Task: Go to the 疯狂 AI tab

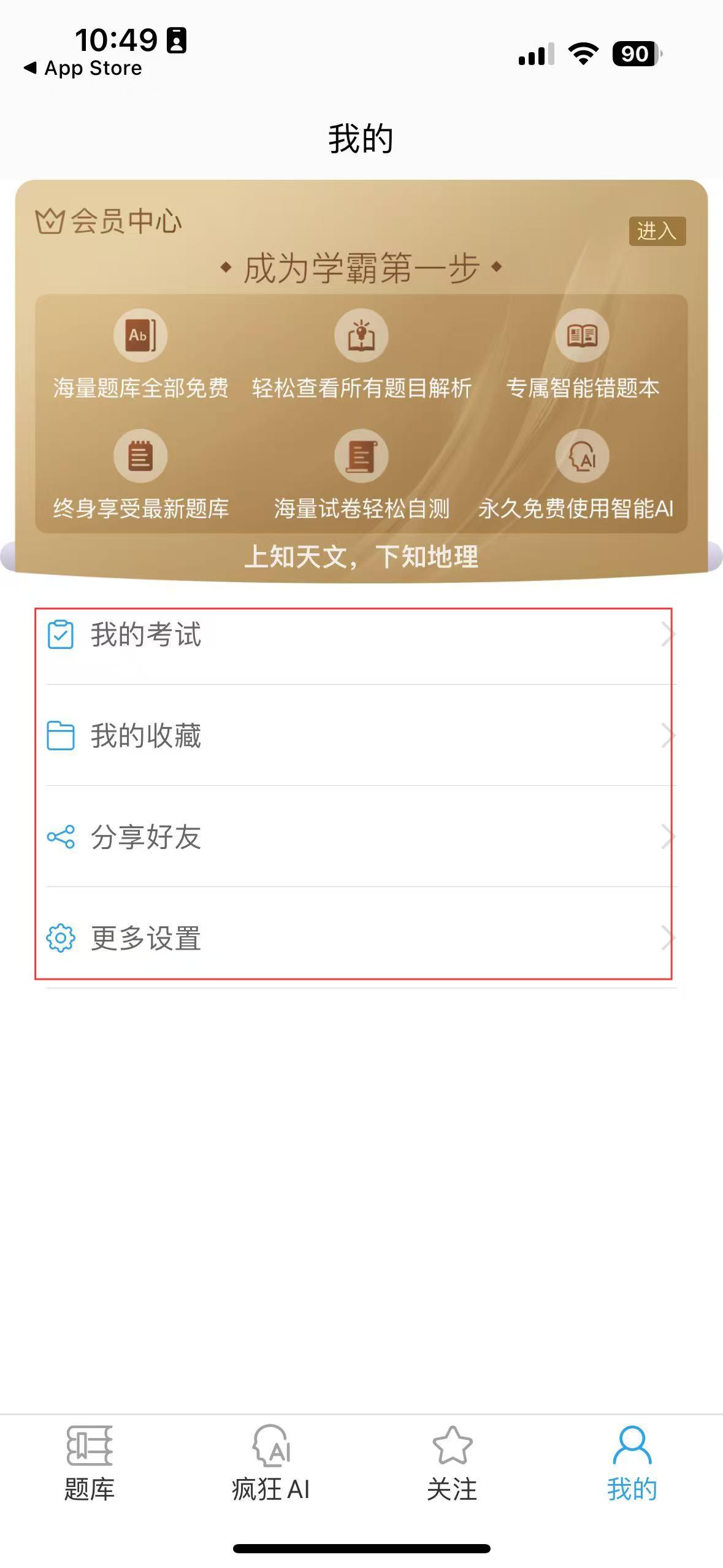Action: [270, 1464]
